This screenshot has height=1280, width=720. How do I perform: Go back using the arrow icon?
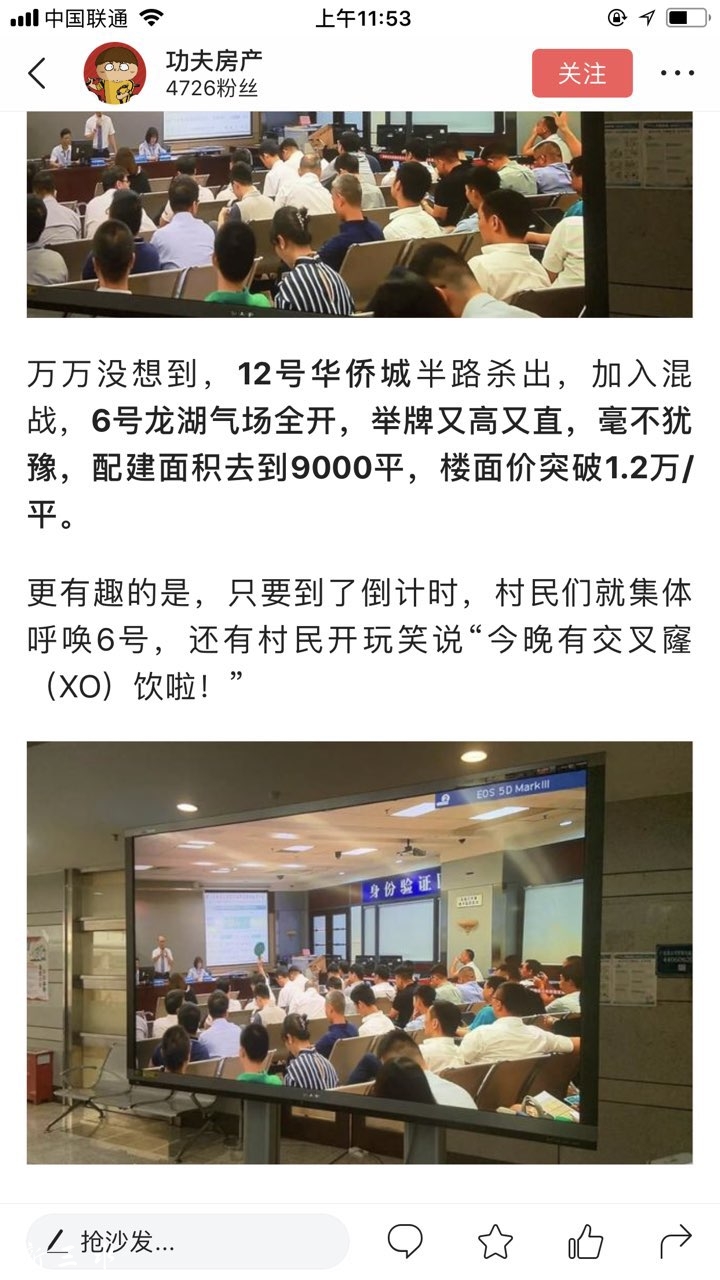pos(38,73)
